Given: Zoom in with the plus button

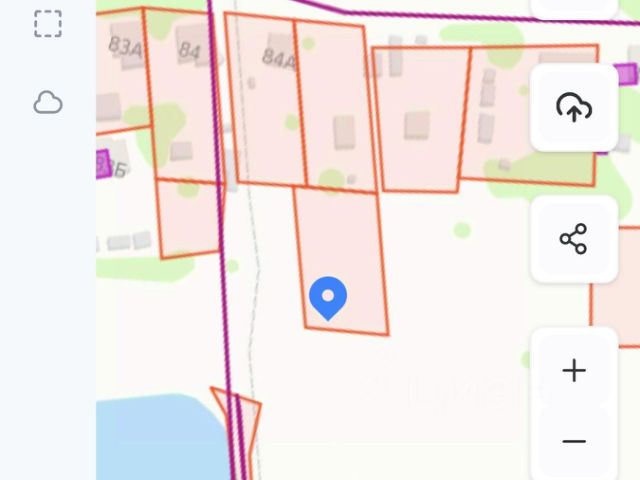Looking at the screenshot, I should click(x=574, y=371).
